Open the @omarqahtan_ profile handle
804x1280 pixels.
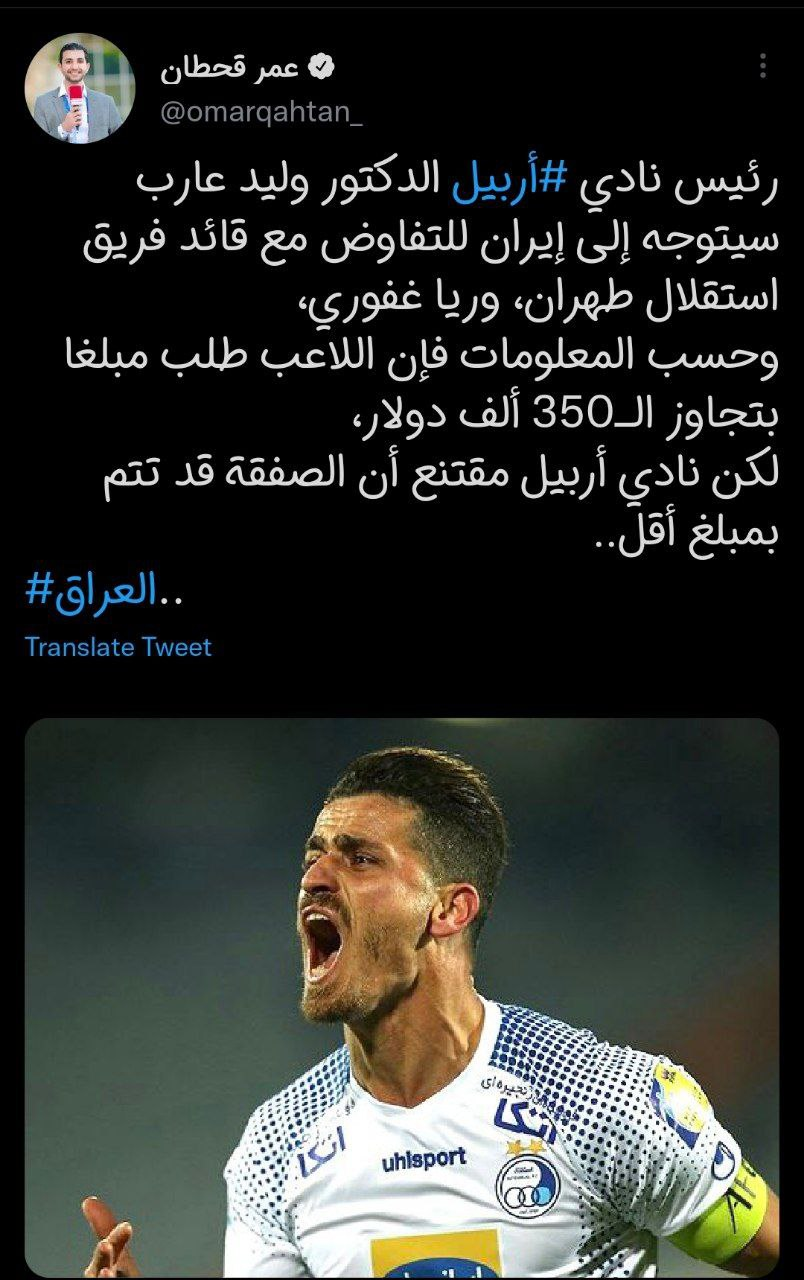(260, 113)
